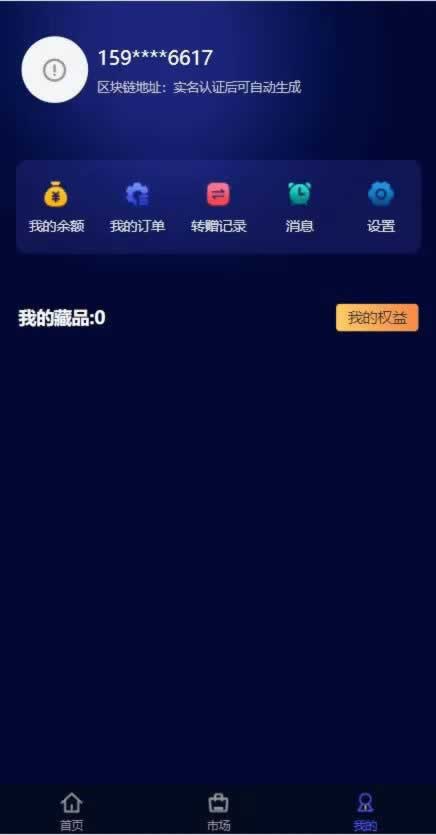View 转赠记录 transfer records

point(219,208)
